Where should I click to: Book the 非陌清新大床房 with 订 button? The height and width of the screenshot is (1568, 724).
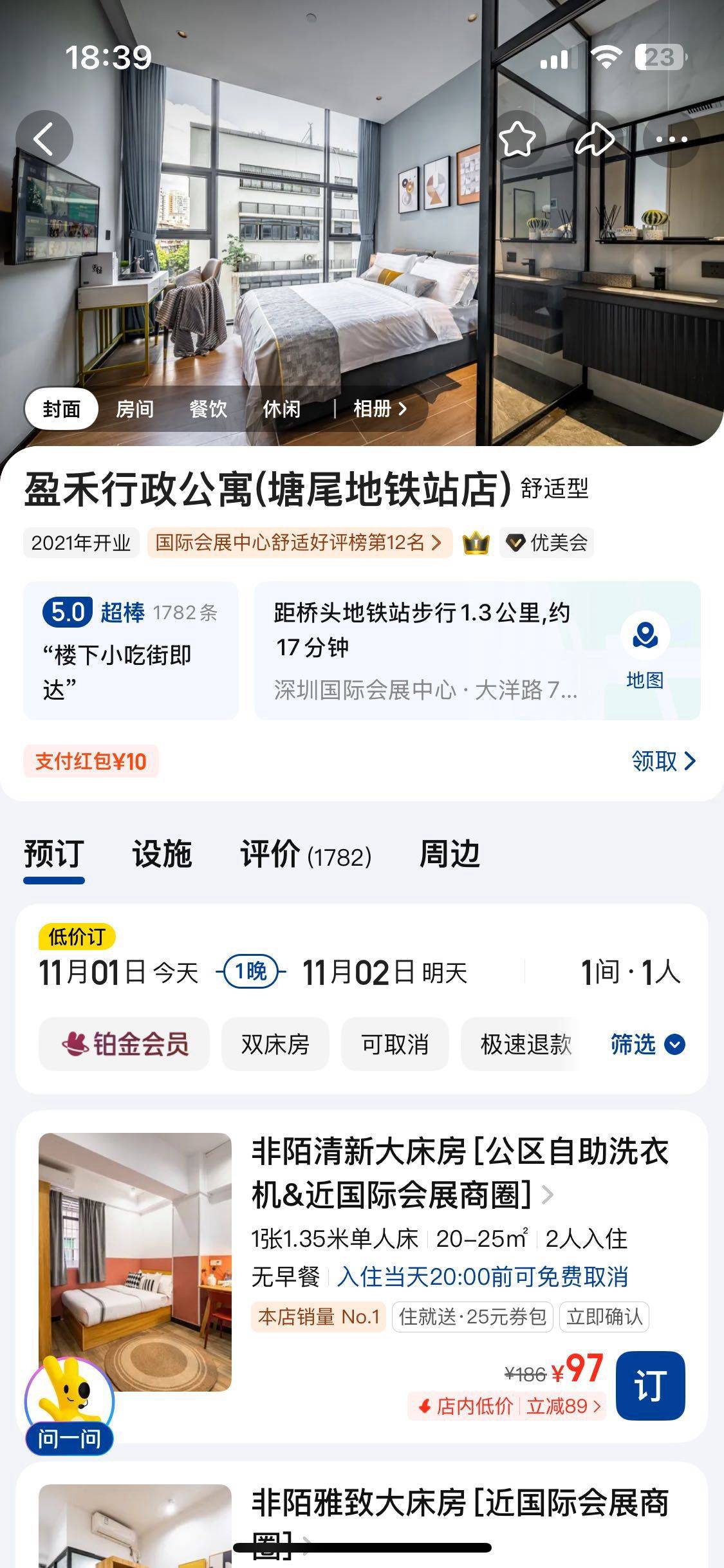[x=650, y=1385]
